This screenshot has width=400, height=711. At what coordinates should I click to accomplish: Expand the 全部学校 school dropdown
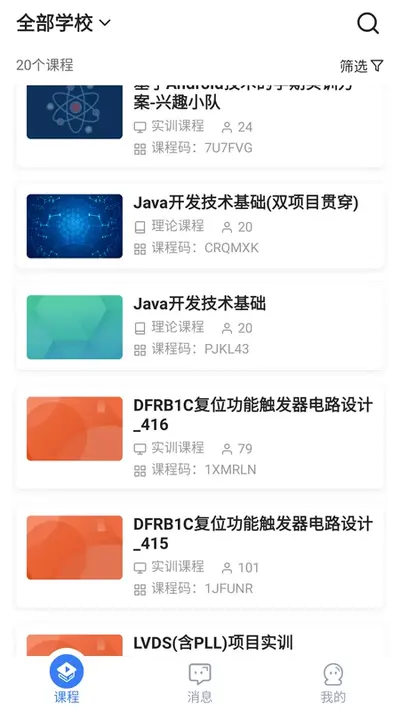pyautogui.click(x=63, y=23)
